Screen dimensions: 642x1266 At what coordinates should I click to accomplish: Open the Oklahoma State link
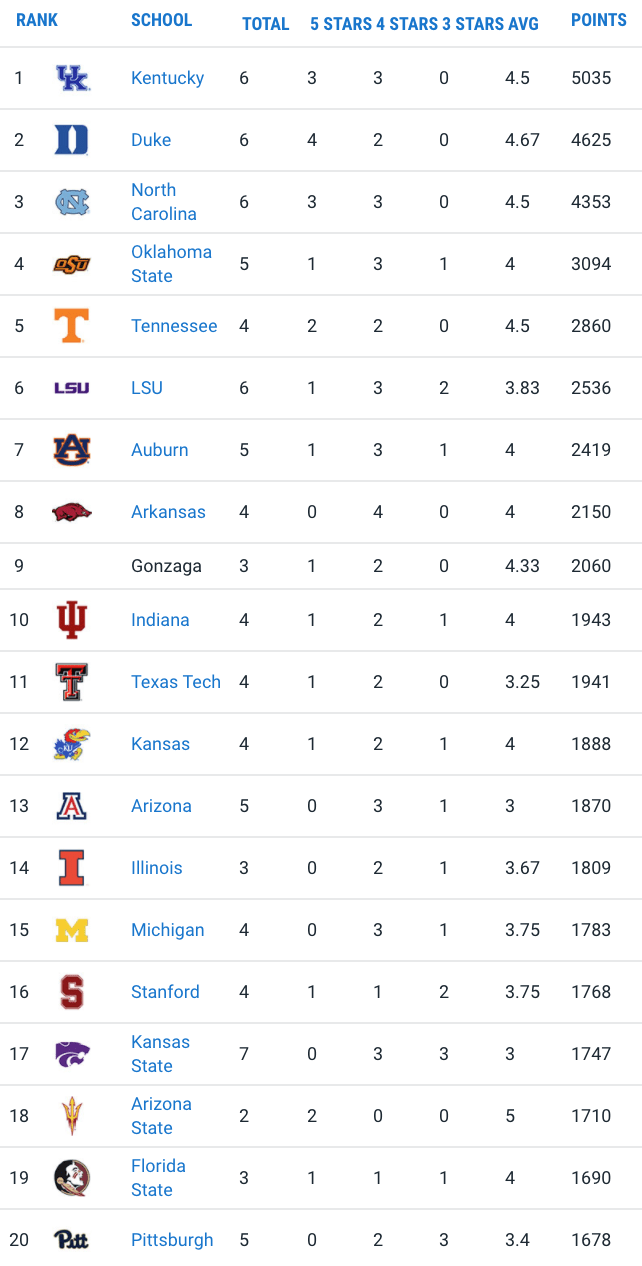[x=171, y=264]
